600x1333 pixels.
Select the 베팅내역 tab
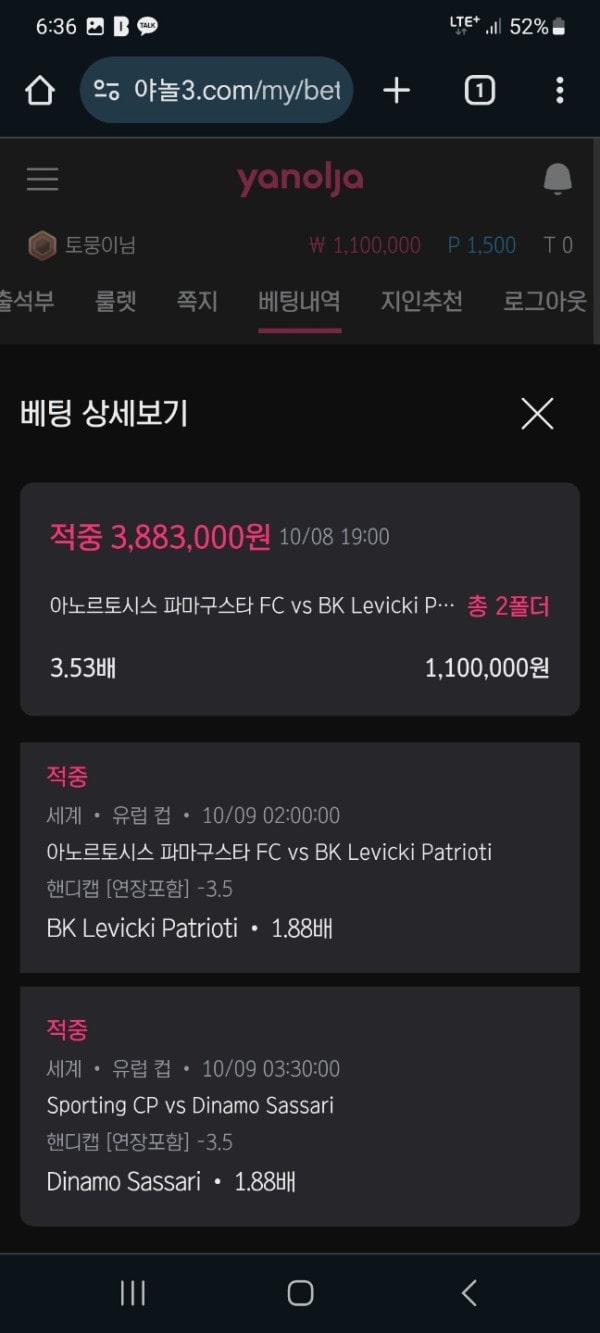coord(299,301)
